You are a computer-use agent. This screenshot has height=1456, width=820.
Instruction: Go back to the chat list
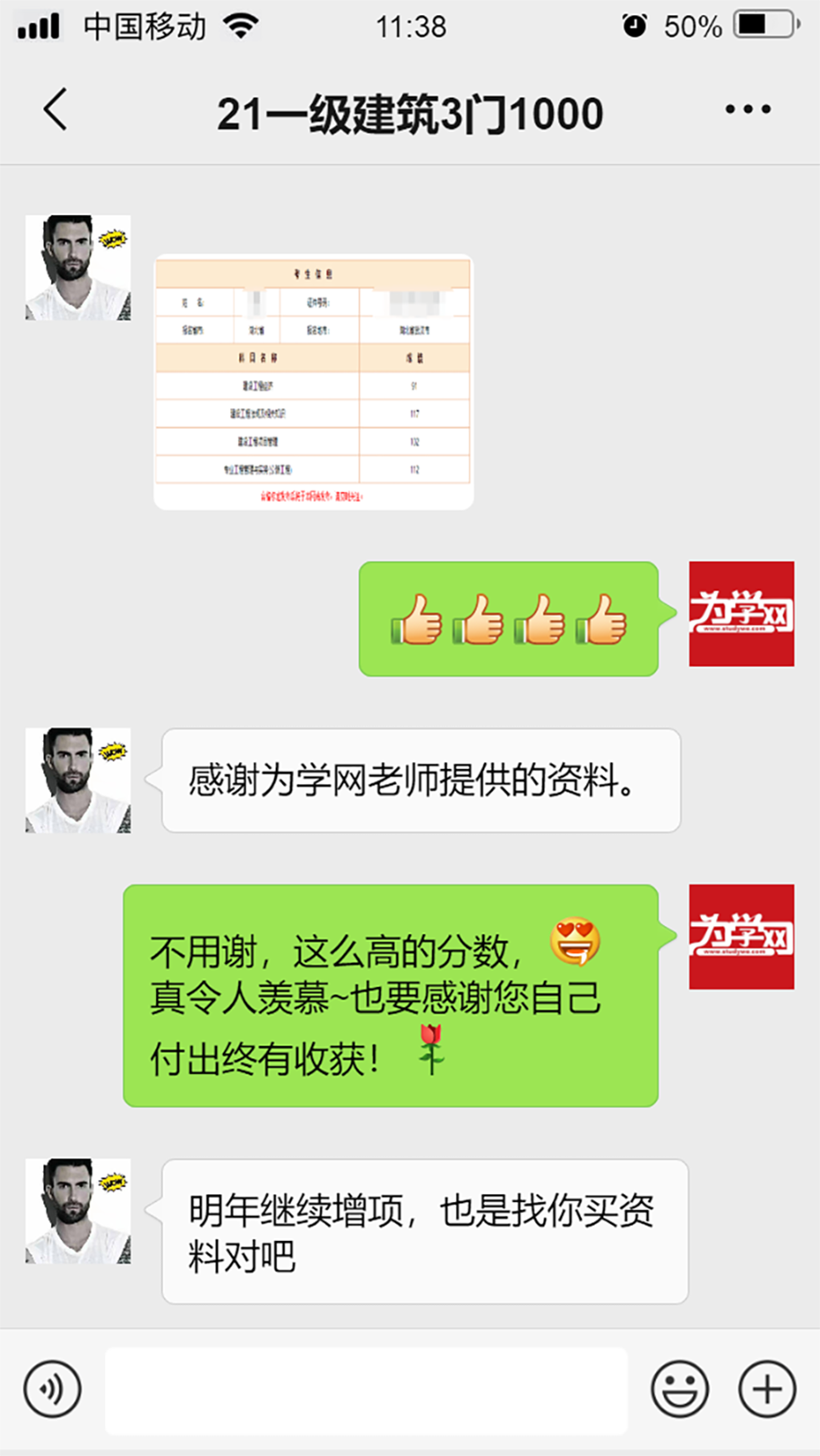click(x=56, y=110)
